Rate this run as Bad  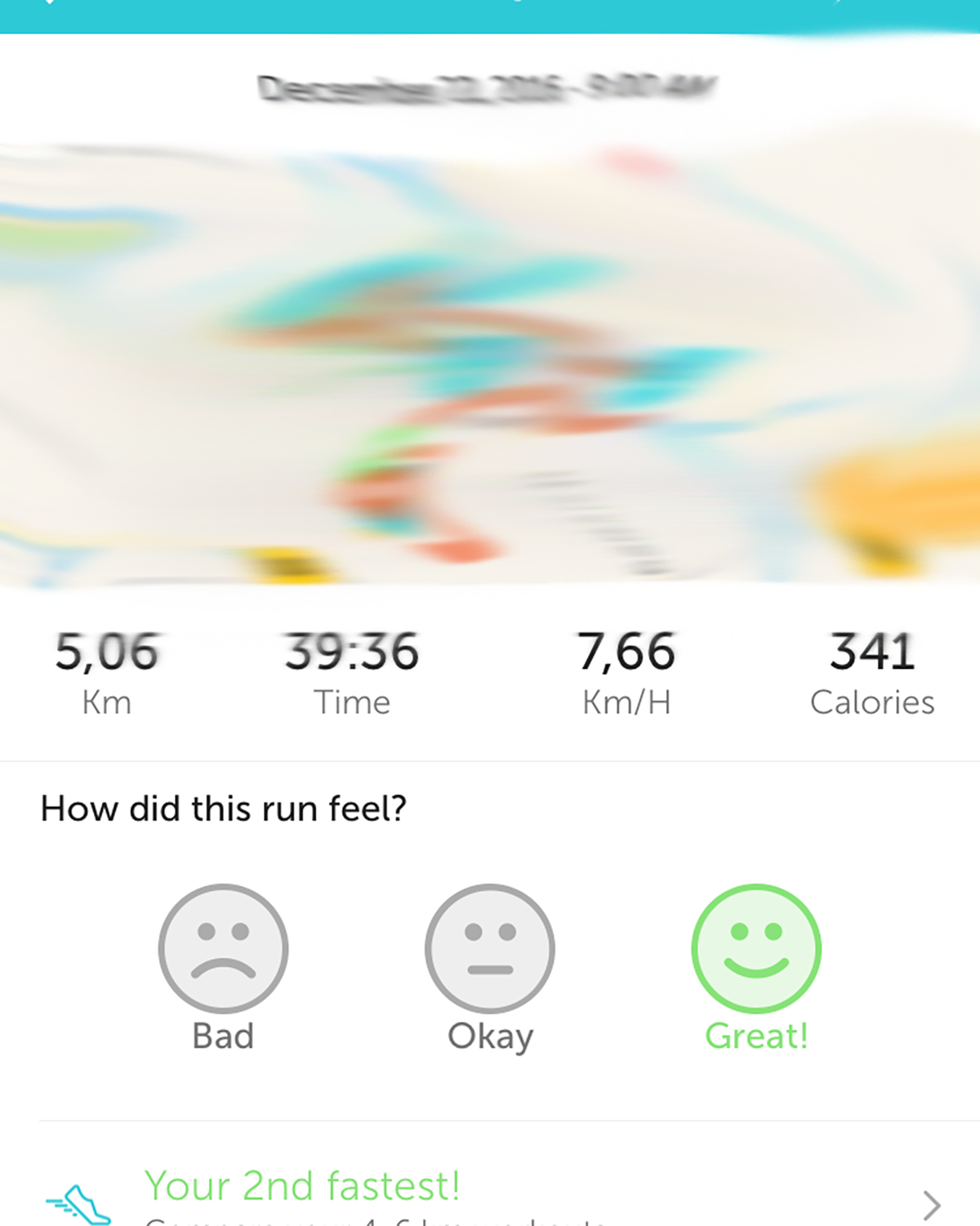(x=223, y=949)
